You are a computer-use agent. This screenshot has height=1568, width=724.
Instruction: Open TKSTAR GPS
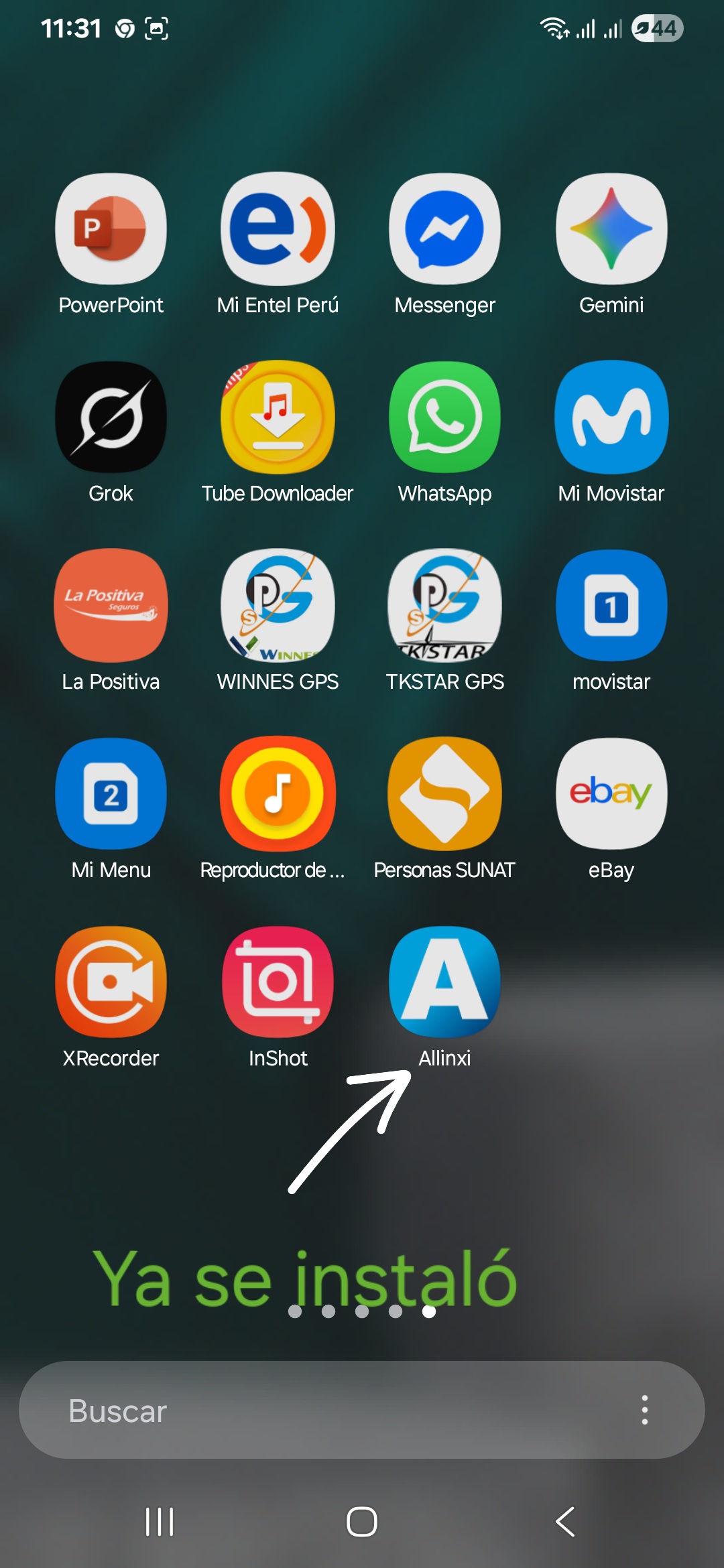tap(444, 606)
